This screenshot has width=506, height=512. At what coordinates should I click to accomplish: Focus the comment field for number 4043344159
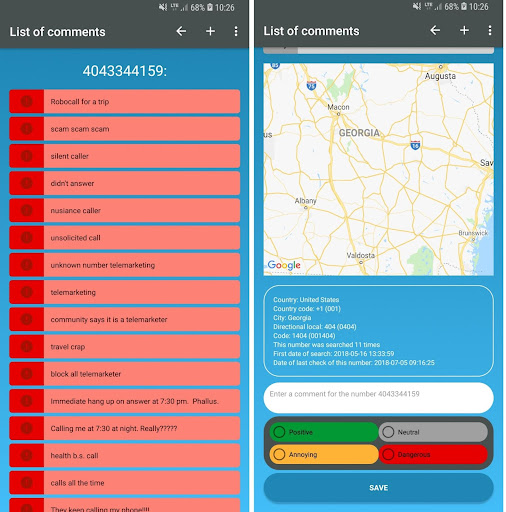(x=378, y=398)
